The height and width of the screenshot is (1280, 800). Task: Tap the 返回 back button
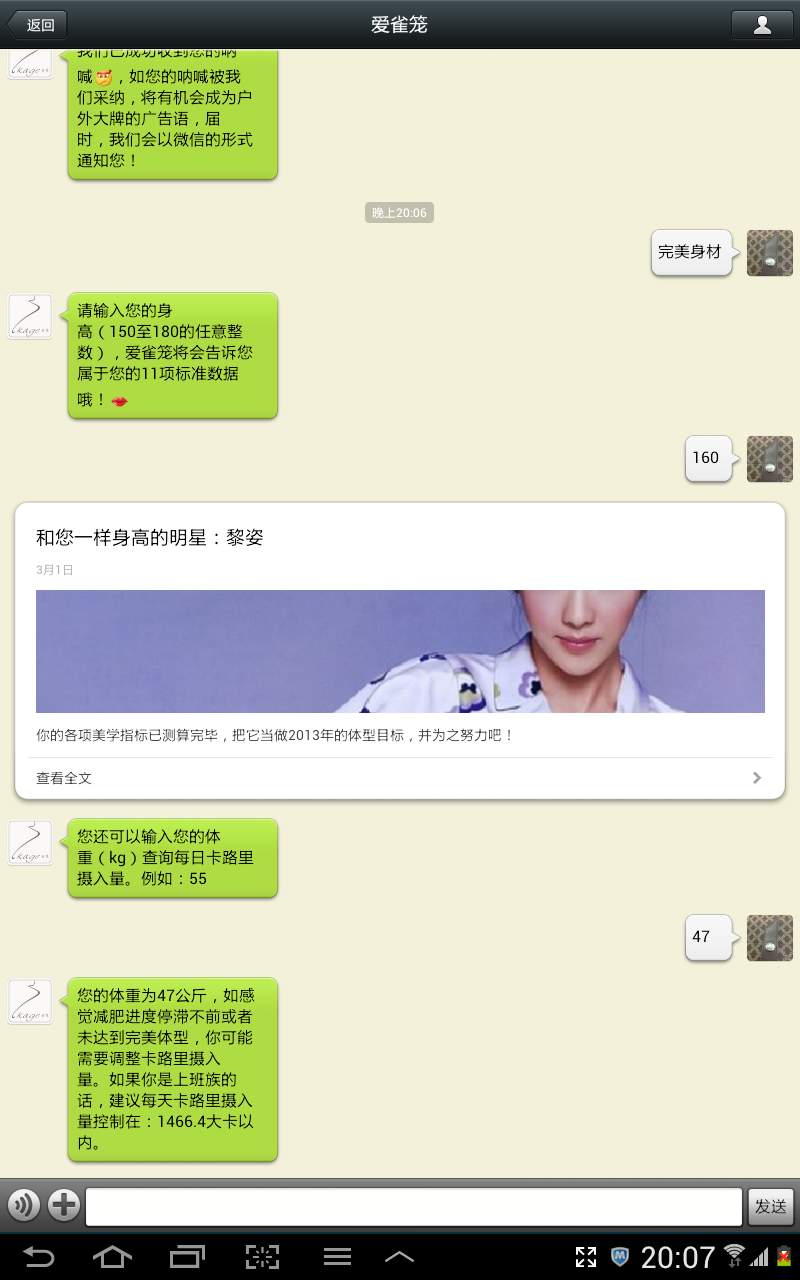pos(38,25)
